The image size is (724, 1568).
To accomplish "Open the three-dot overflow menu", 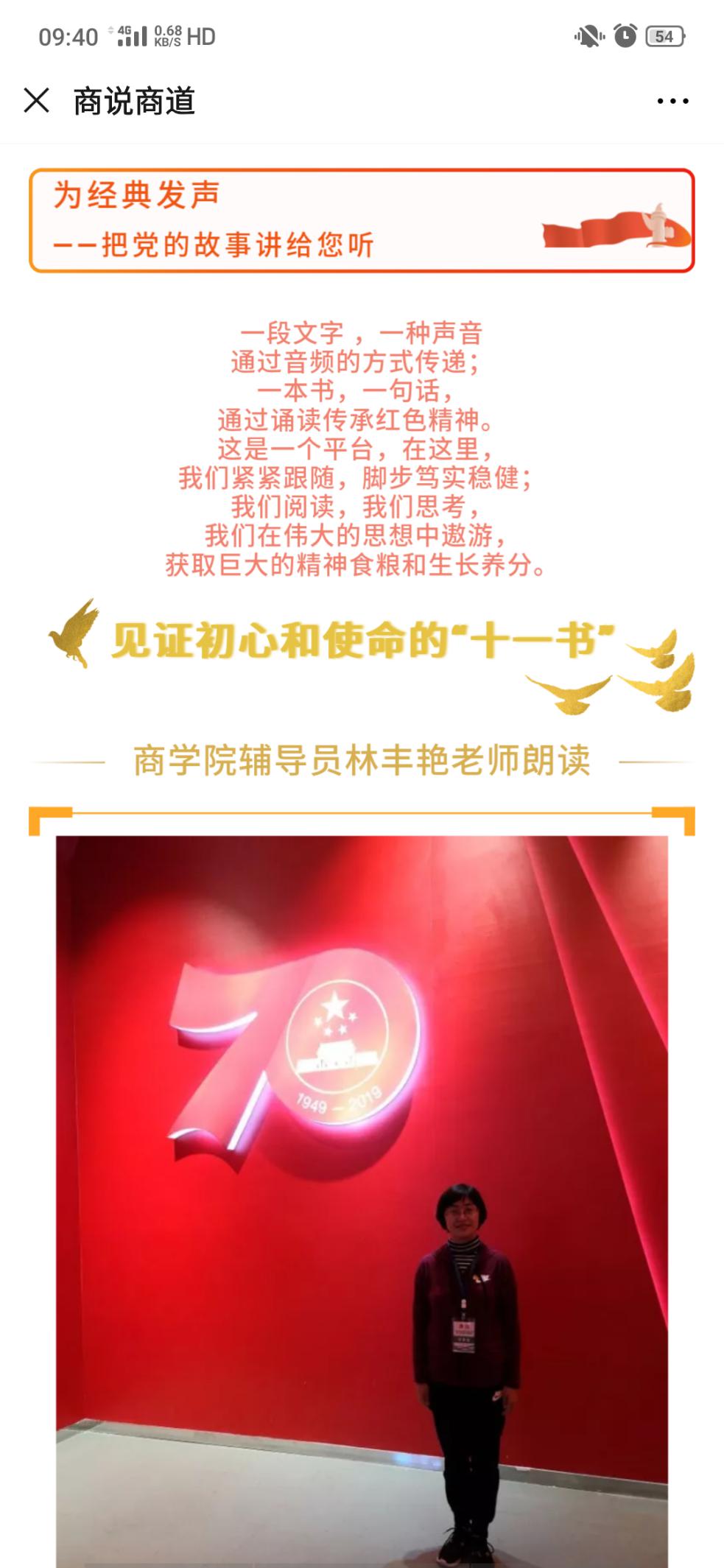I will (672, 101).
